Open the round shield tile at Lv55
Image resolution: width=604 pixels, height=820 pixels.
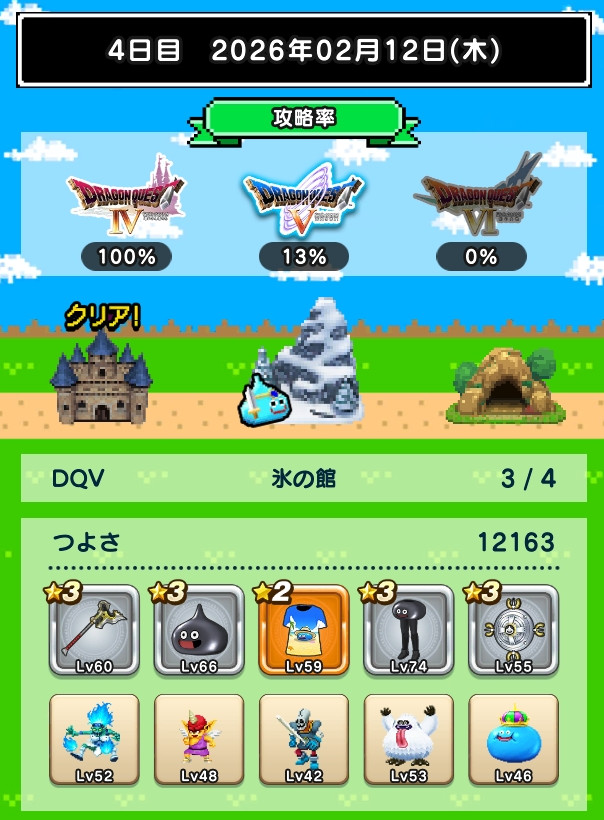(x=513, y=631)
